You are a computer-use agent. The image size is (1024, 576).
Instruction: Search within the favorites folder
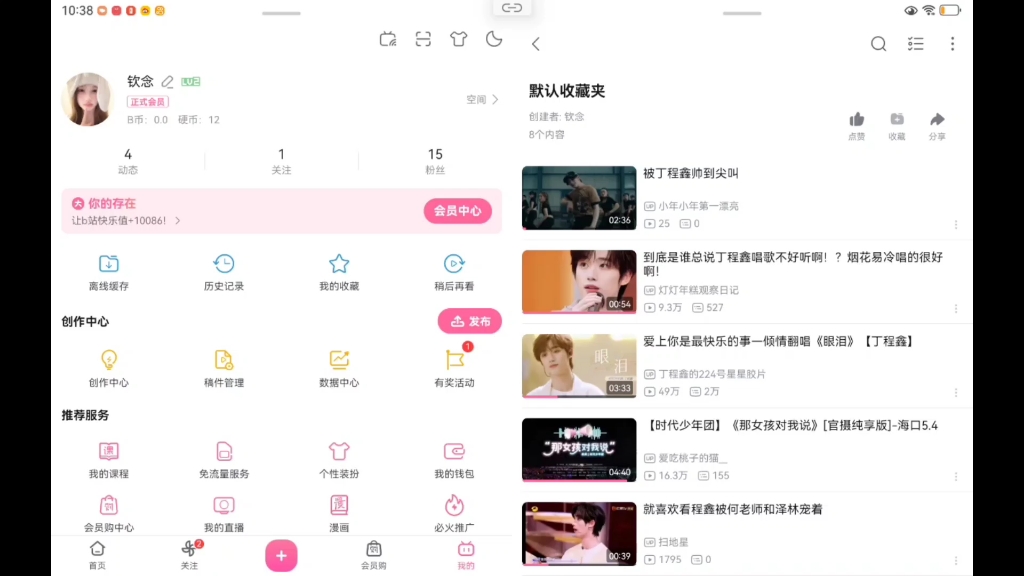tap(878, 44)
